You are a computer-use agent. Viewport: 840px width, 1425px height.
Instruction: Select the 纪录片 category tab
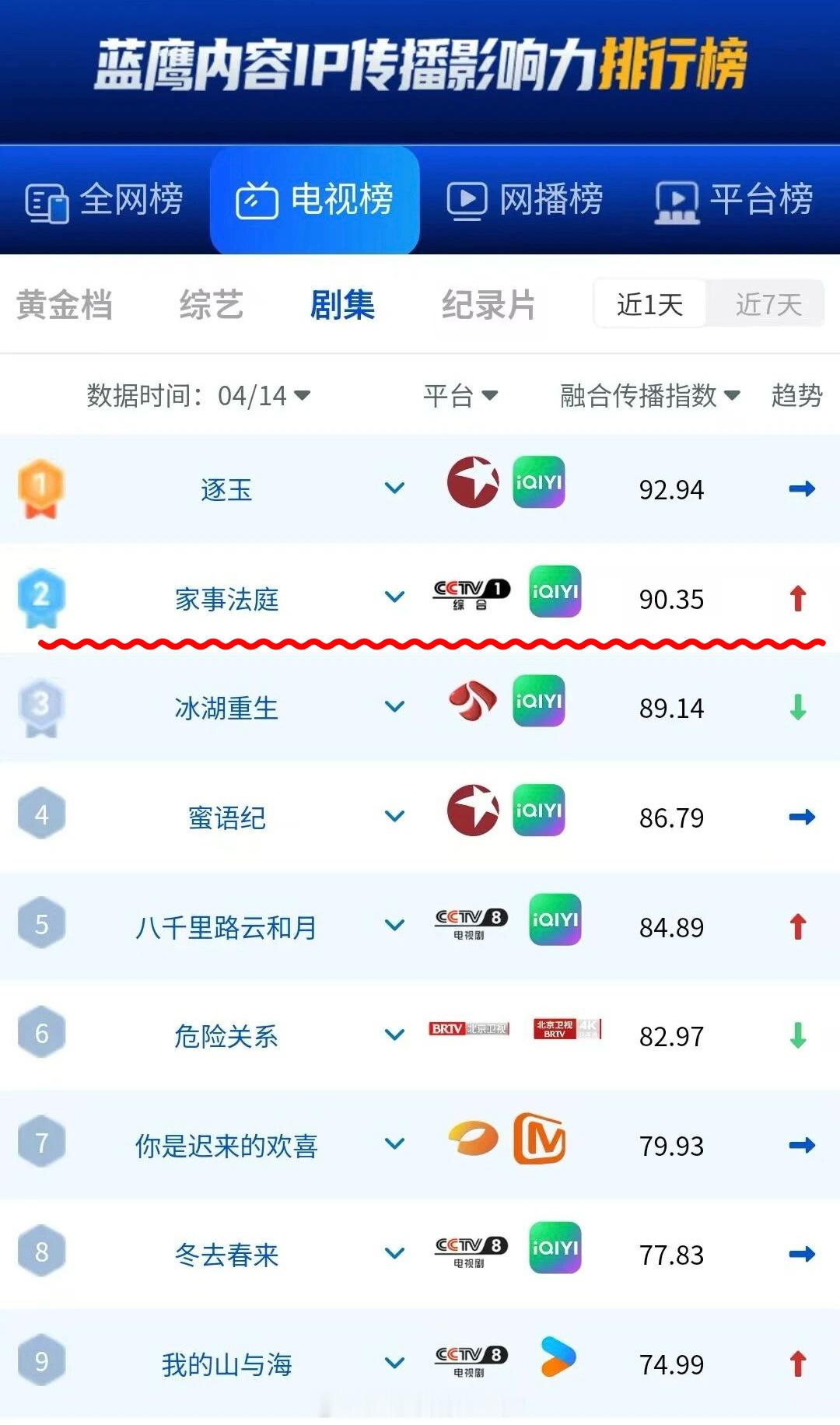click(x=488, y=305)
